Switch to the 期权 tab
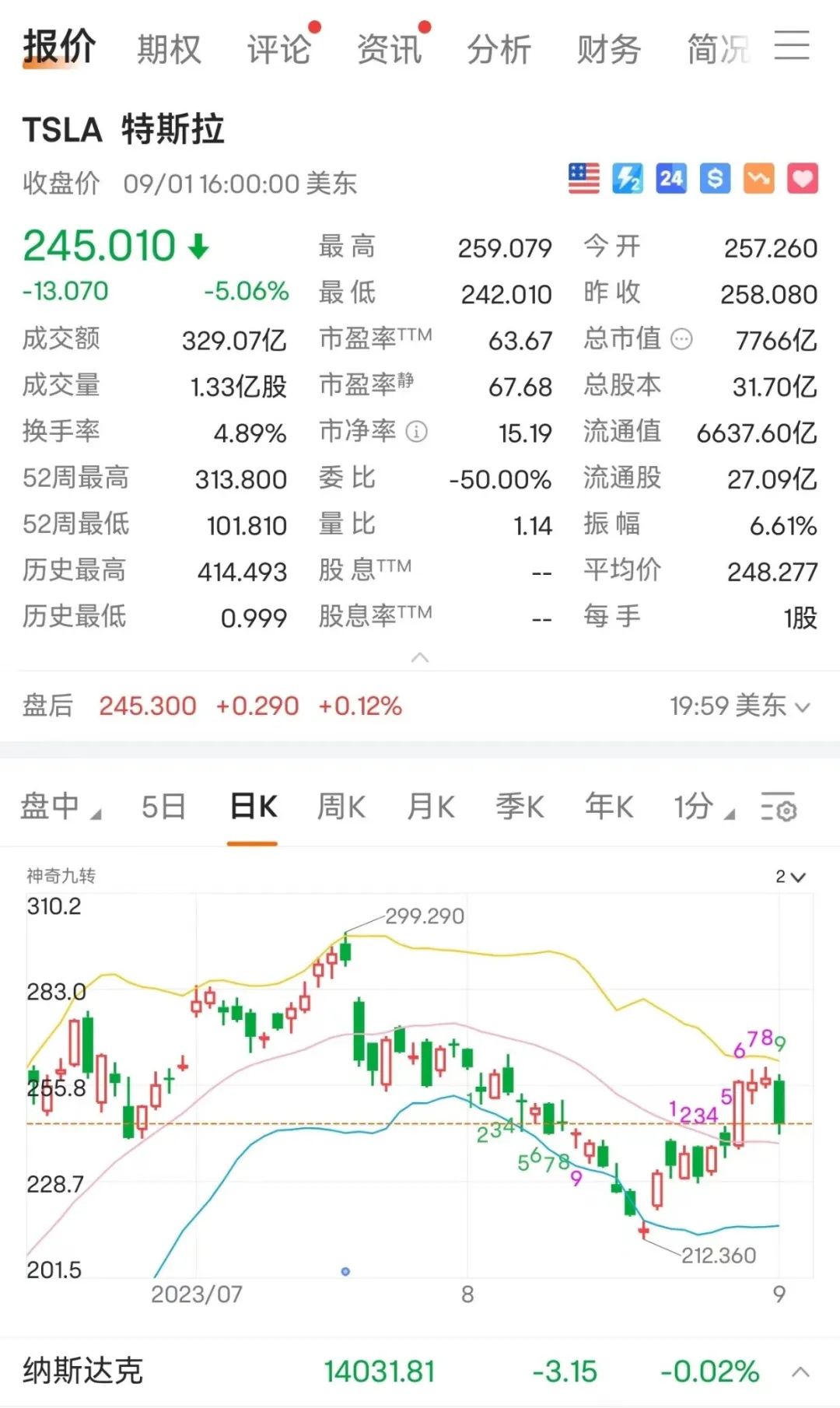Viewport: 840px width, 1408px height. point(169,50)
